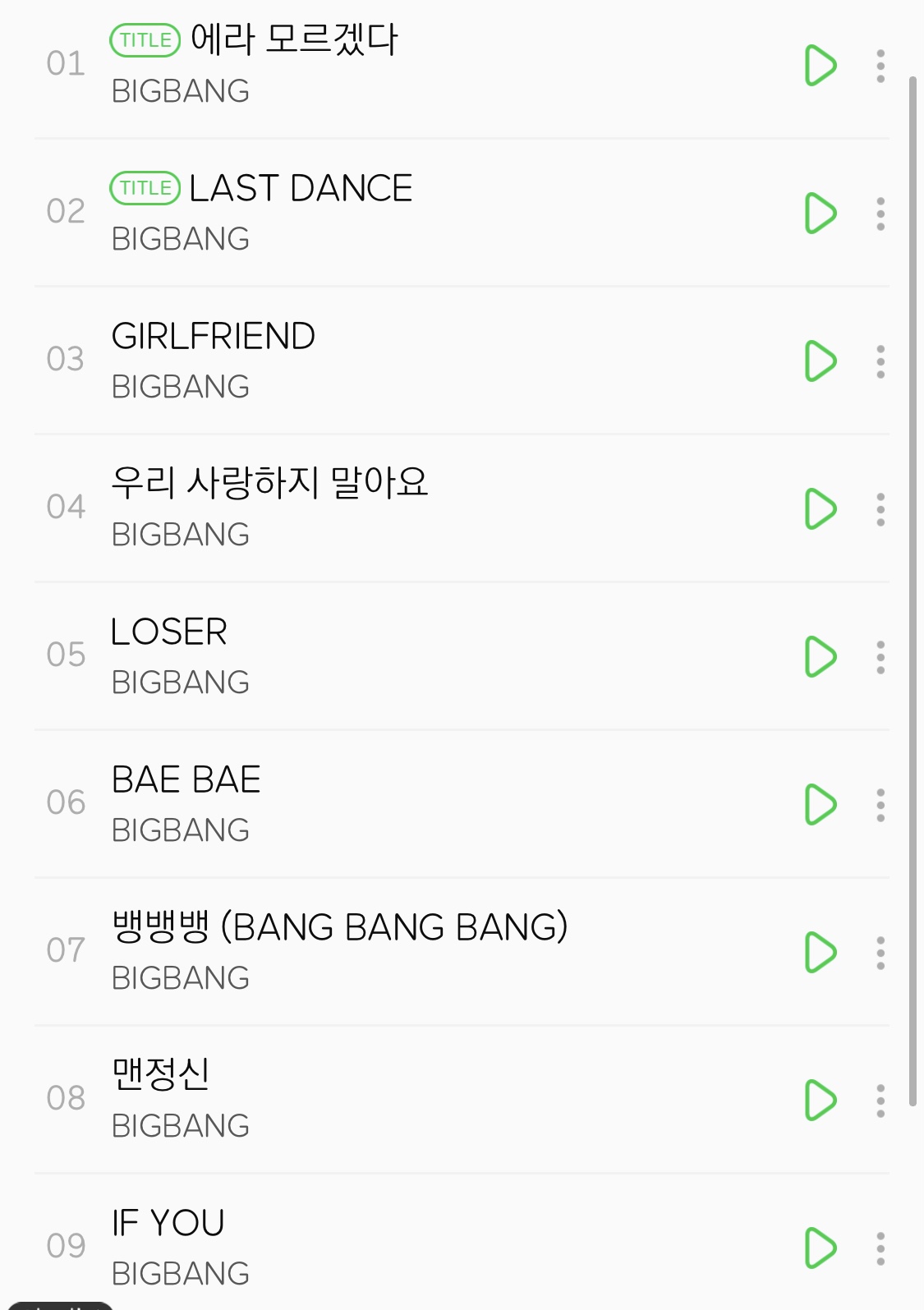Show more options for GIRLFRIEND
Viewport: 924px width, 1310px height.
pyautogui.click(x=880, y=361)
